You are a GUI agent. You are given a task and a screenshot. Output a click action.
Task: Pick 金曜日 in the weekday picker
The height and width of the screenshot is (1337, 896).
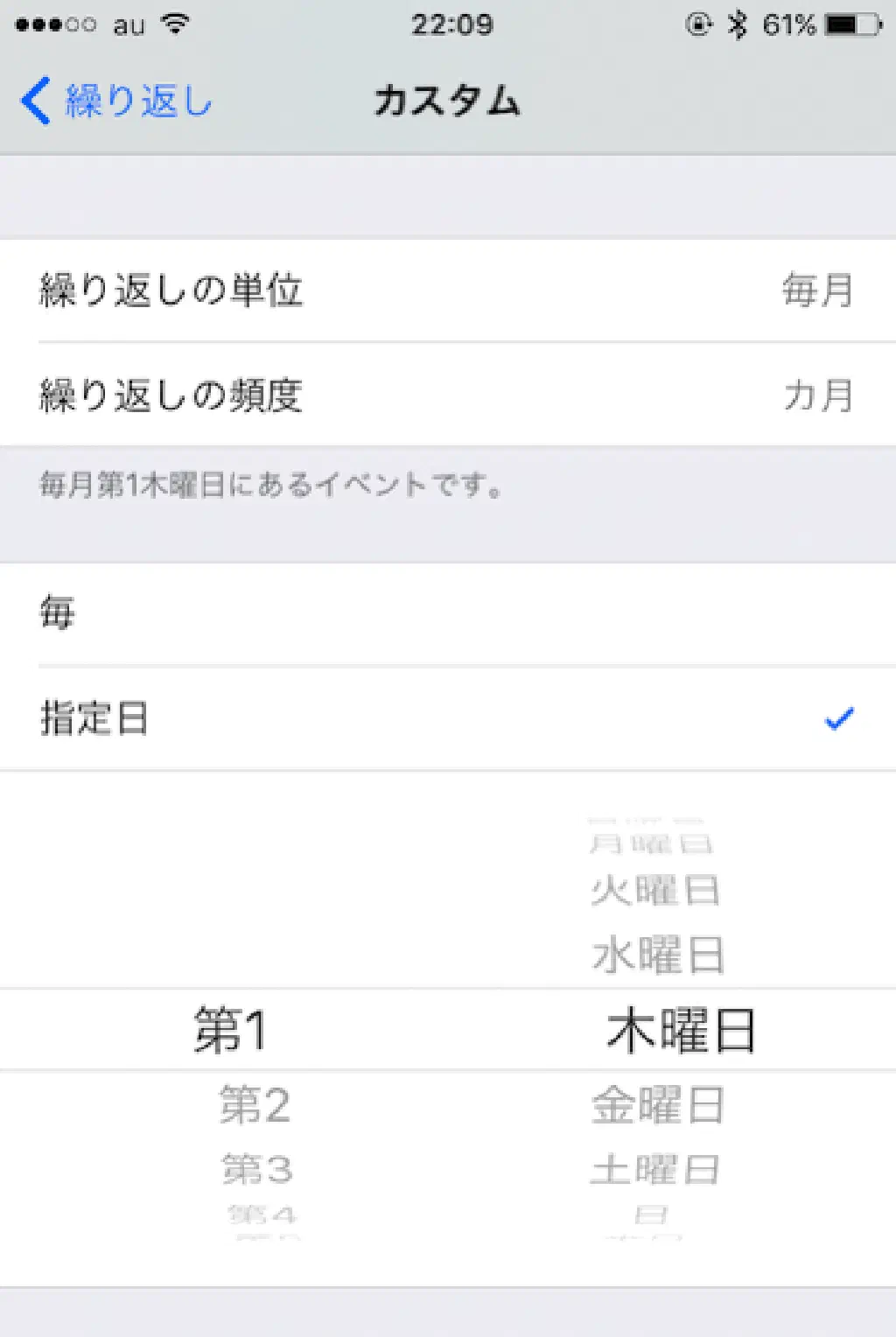pyautogui.click(x=658, y=1105)
